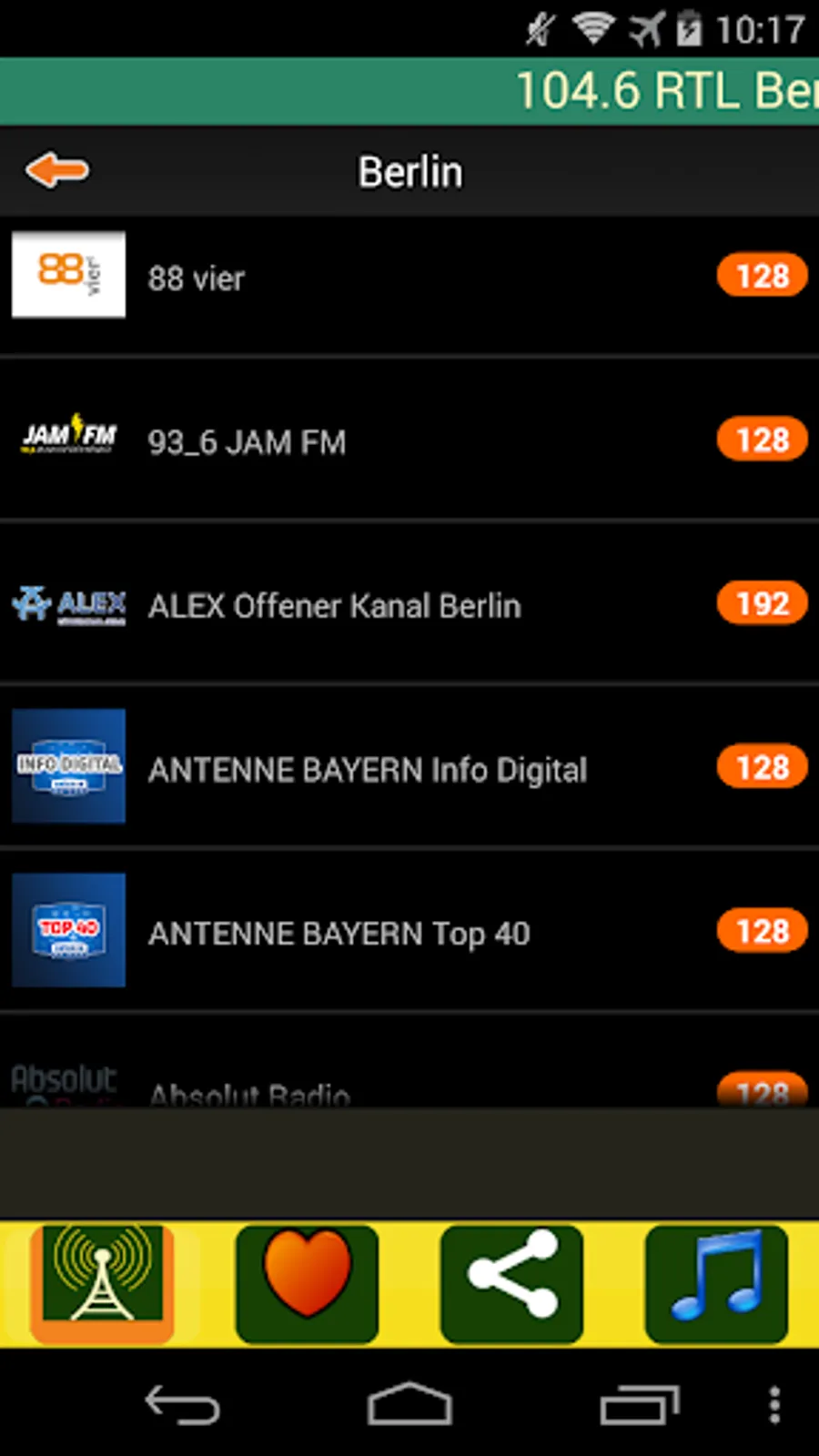Select ALEX Offener Kanal Berlin
Viewport: 819px width, 1456px height.
pyautogui.click(x=409, y=605)
